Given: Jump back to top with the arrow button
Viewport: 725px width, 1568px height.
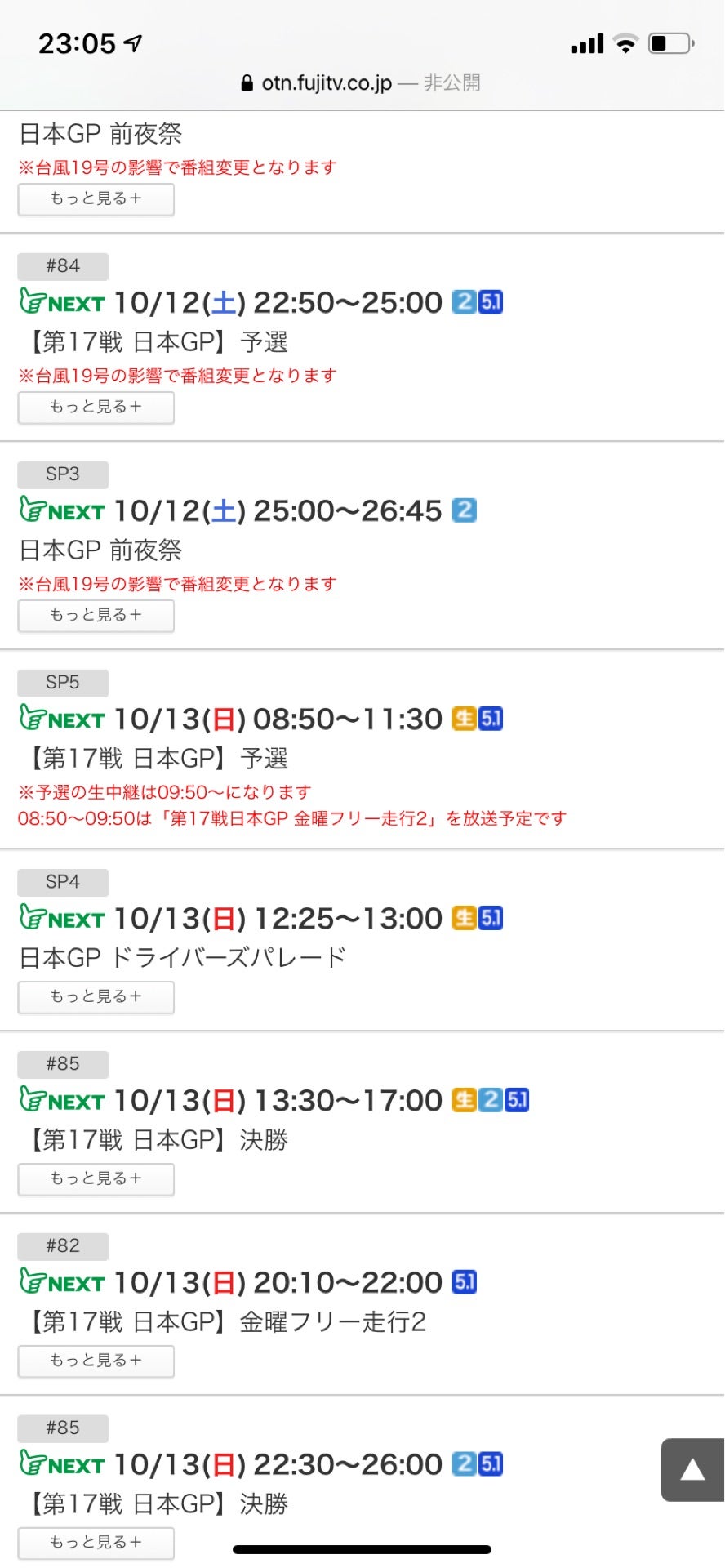Looking at the screenshot, I should pyautogui.click(x=692, y=1470).
